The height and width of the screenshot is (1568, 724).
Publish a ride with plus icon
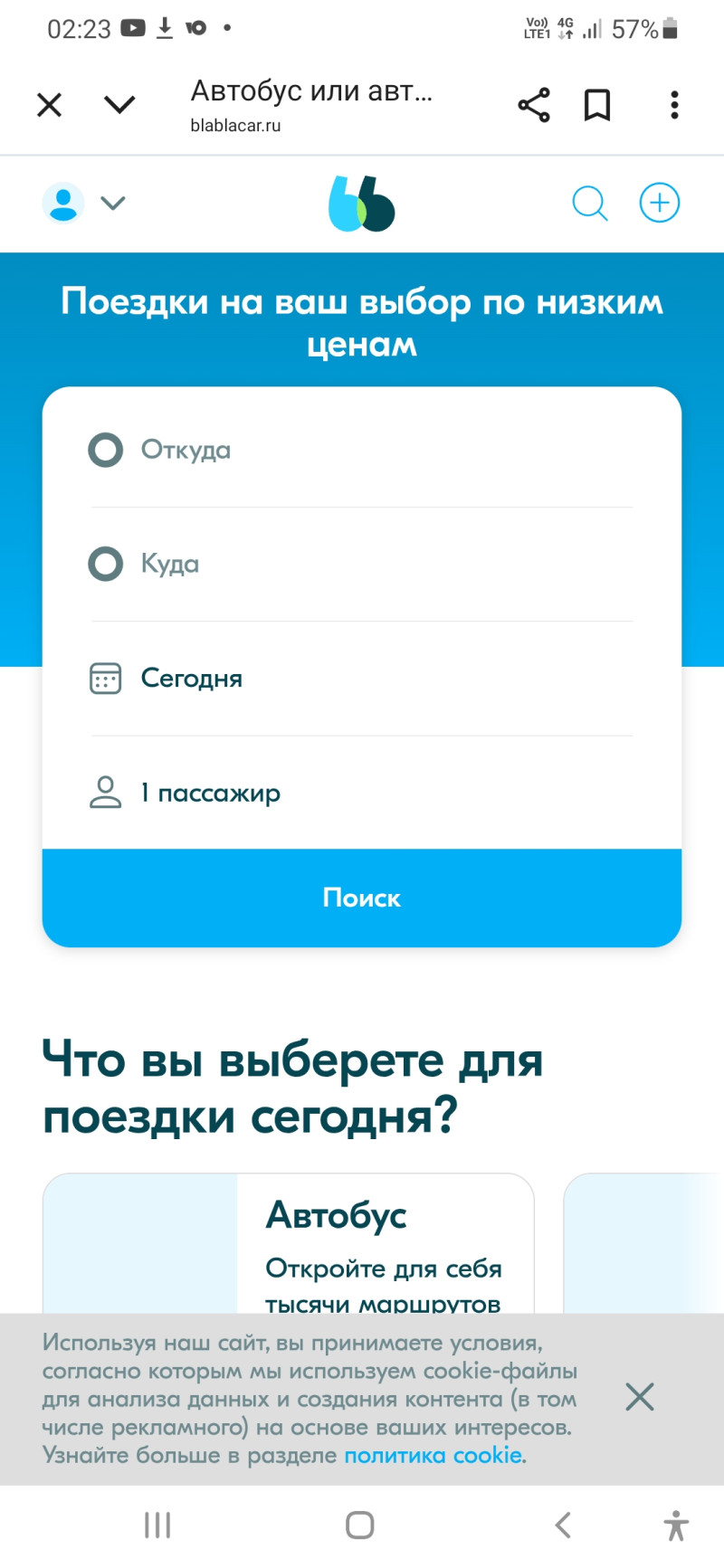[660, 203]
